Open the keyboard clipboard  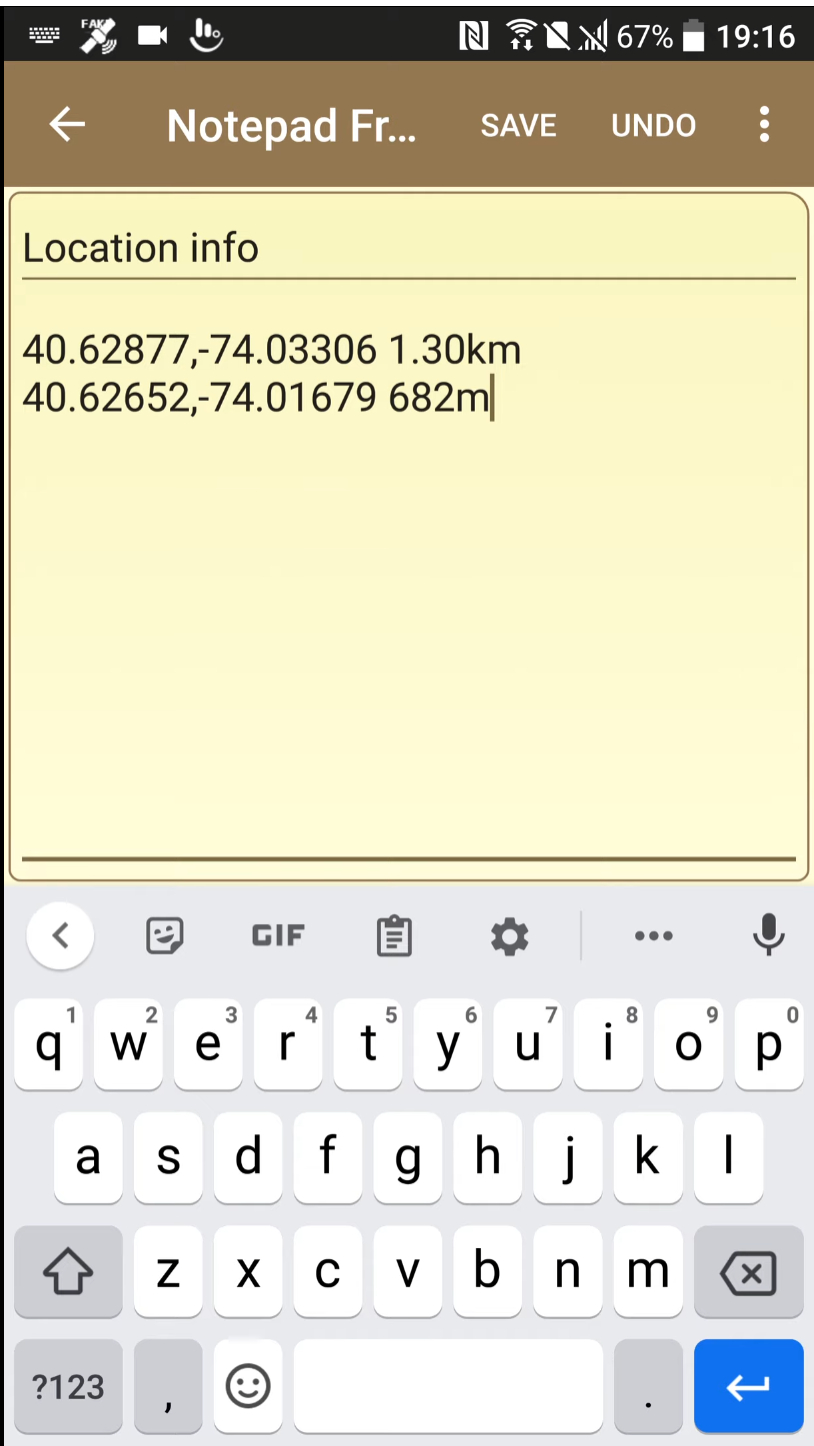coord(394,936)
